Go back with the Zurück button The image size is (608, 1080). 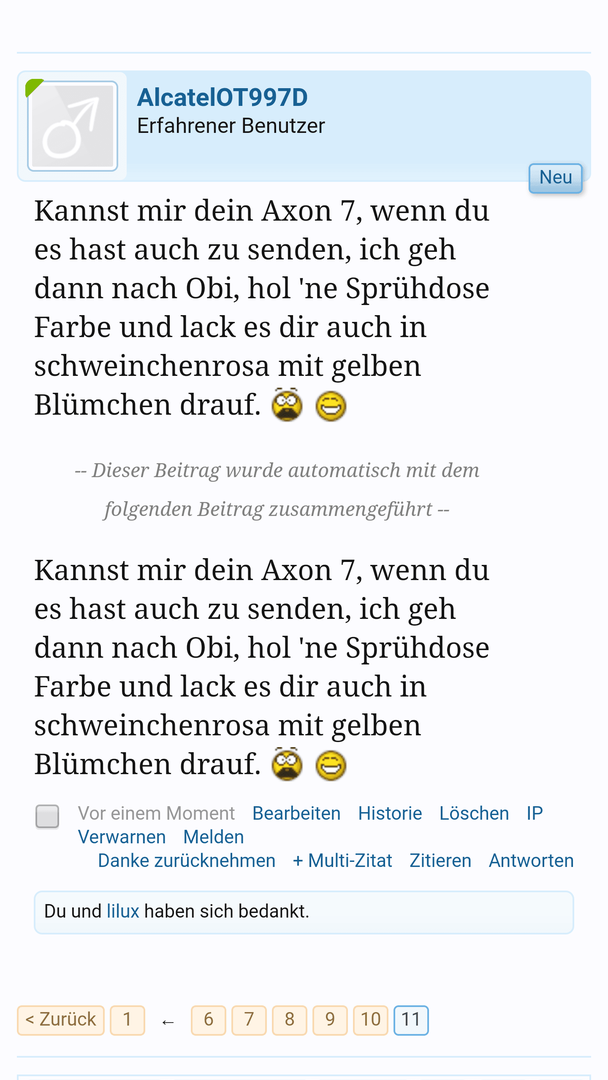click(61, 1020)
